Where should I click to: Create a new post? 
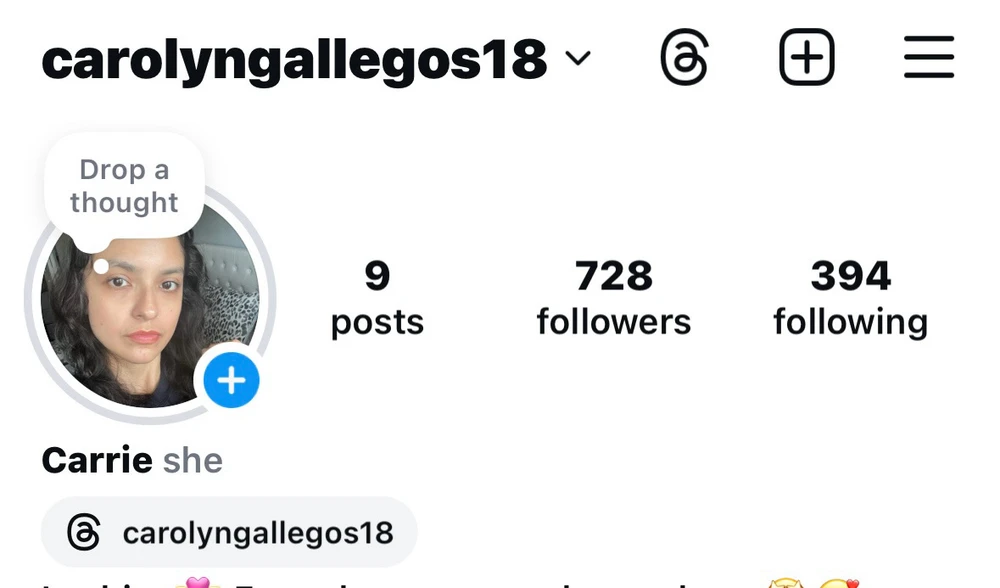[x=806, y=59]
